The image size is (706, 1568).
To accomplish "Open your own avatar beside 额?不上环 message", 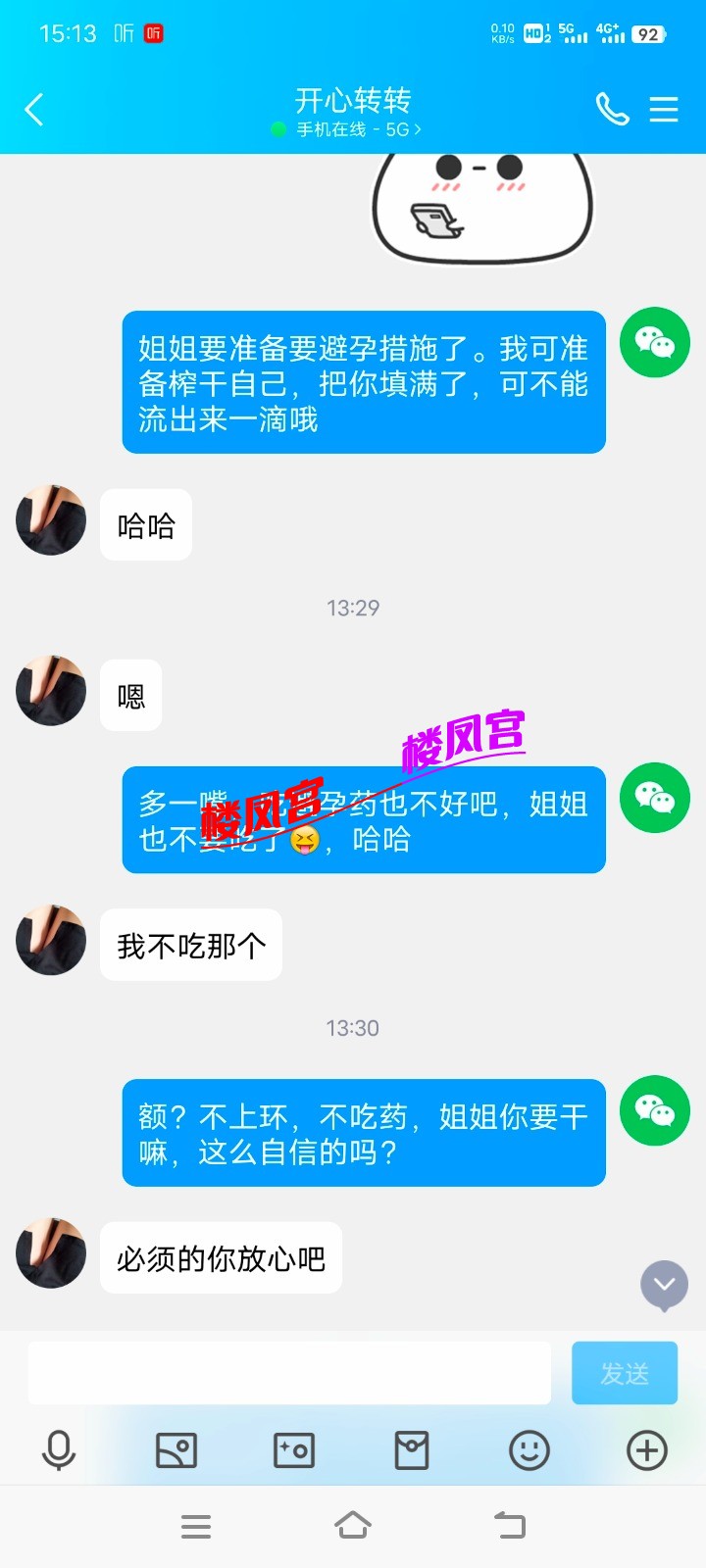I will [x=655, y=1110].
